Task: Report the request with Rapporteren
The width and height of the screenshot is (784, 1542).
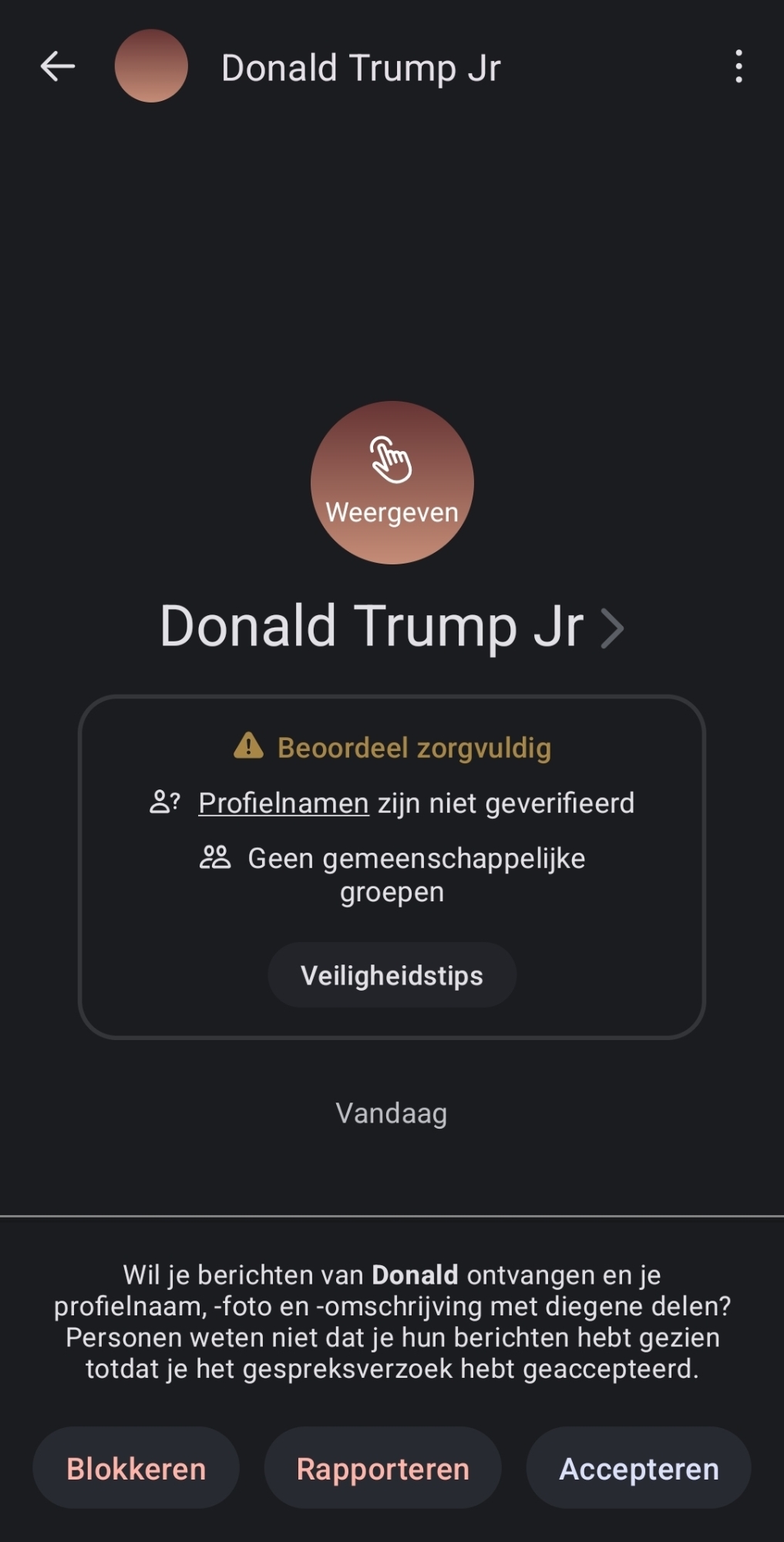Action: [x=382, y=1468]
